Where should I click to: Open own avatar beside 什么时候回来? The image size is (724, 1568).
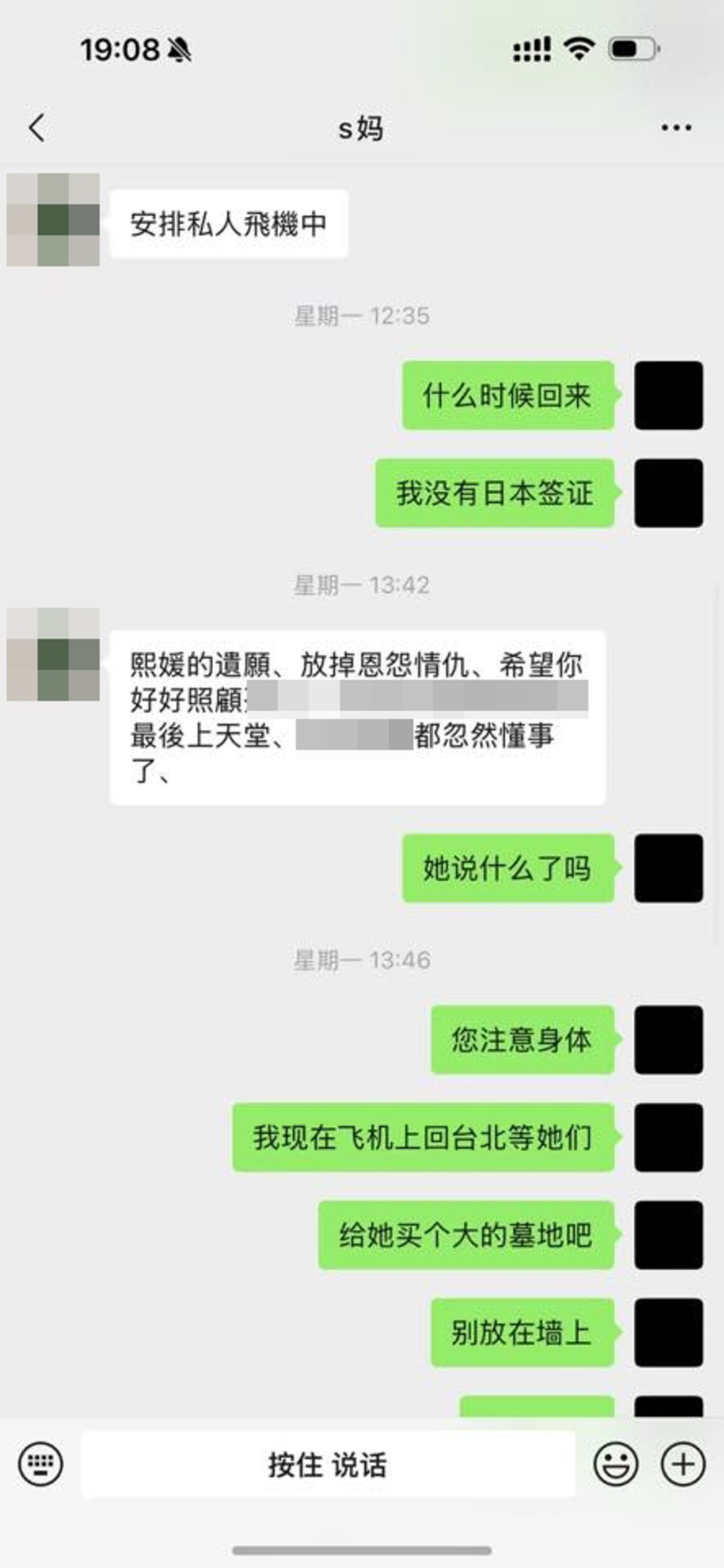pos(668,395)
